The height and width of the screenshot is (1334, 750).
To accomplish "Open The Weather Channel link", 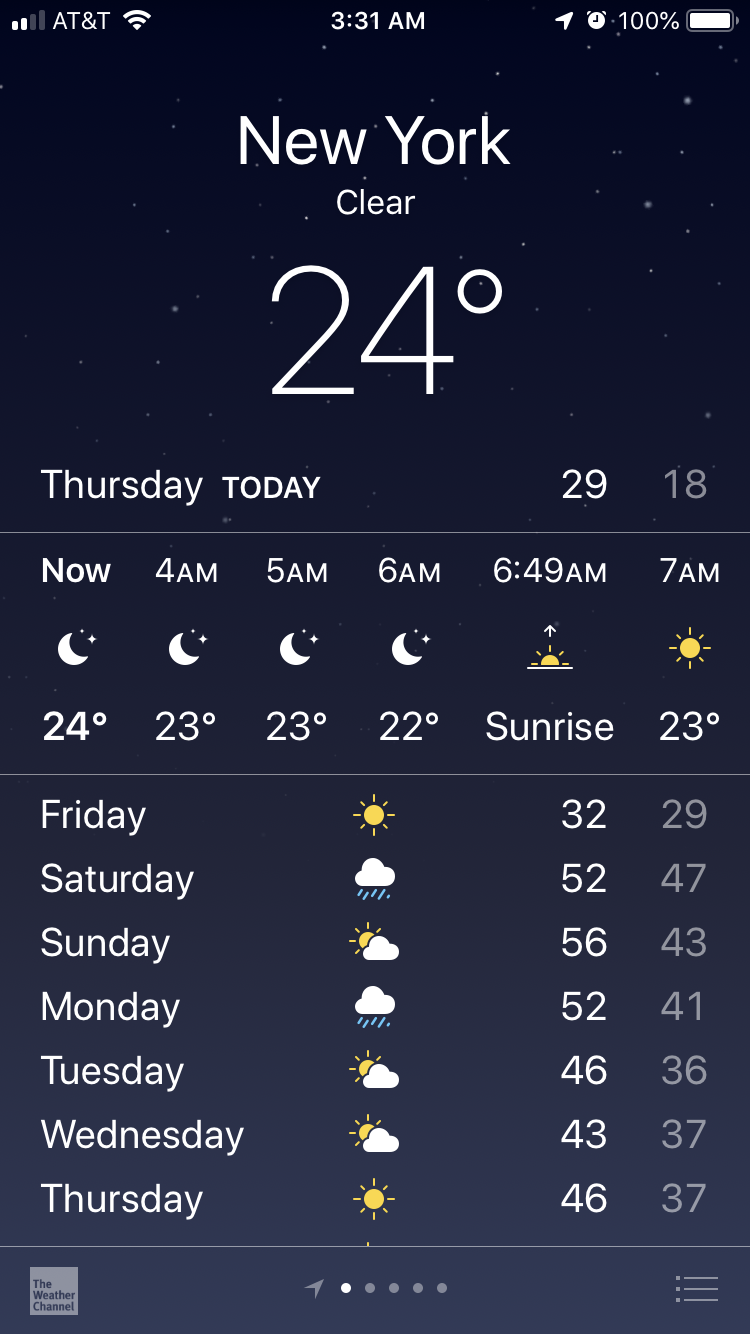I will point(54,1290).
